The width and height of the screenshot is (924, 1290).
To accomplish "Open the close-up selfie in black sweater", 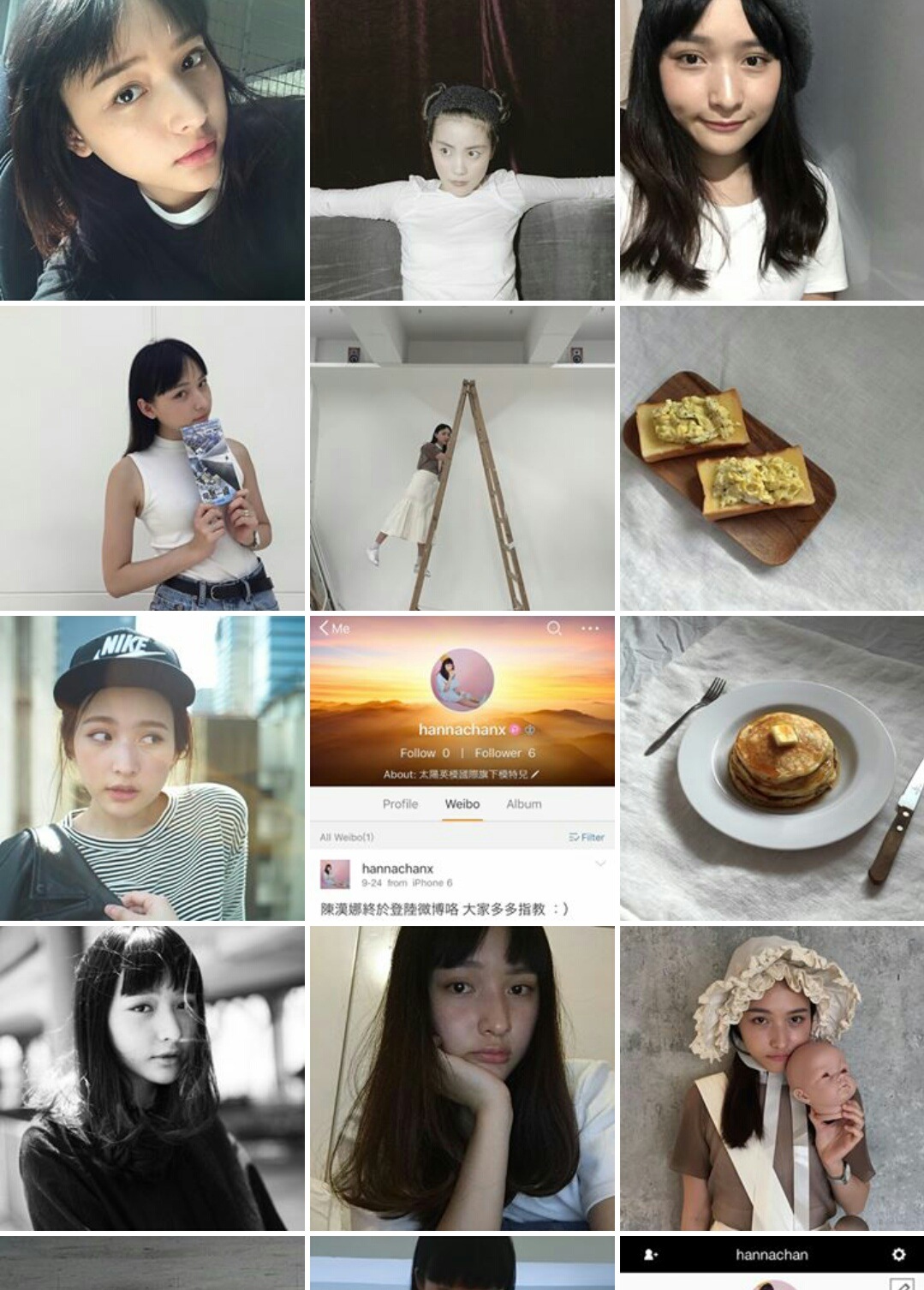I will click(152, 150).
